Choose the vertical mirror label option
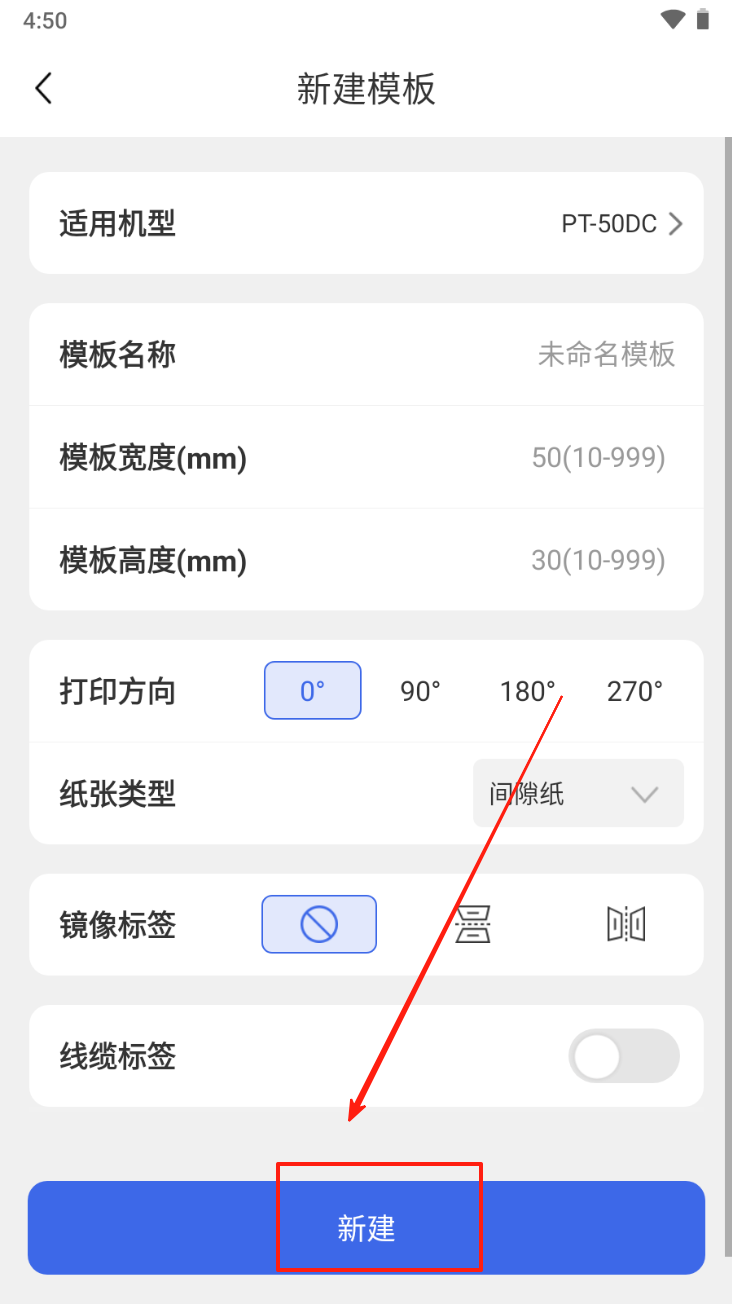 pyautogui.click(x=473, y=924)
